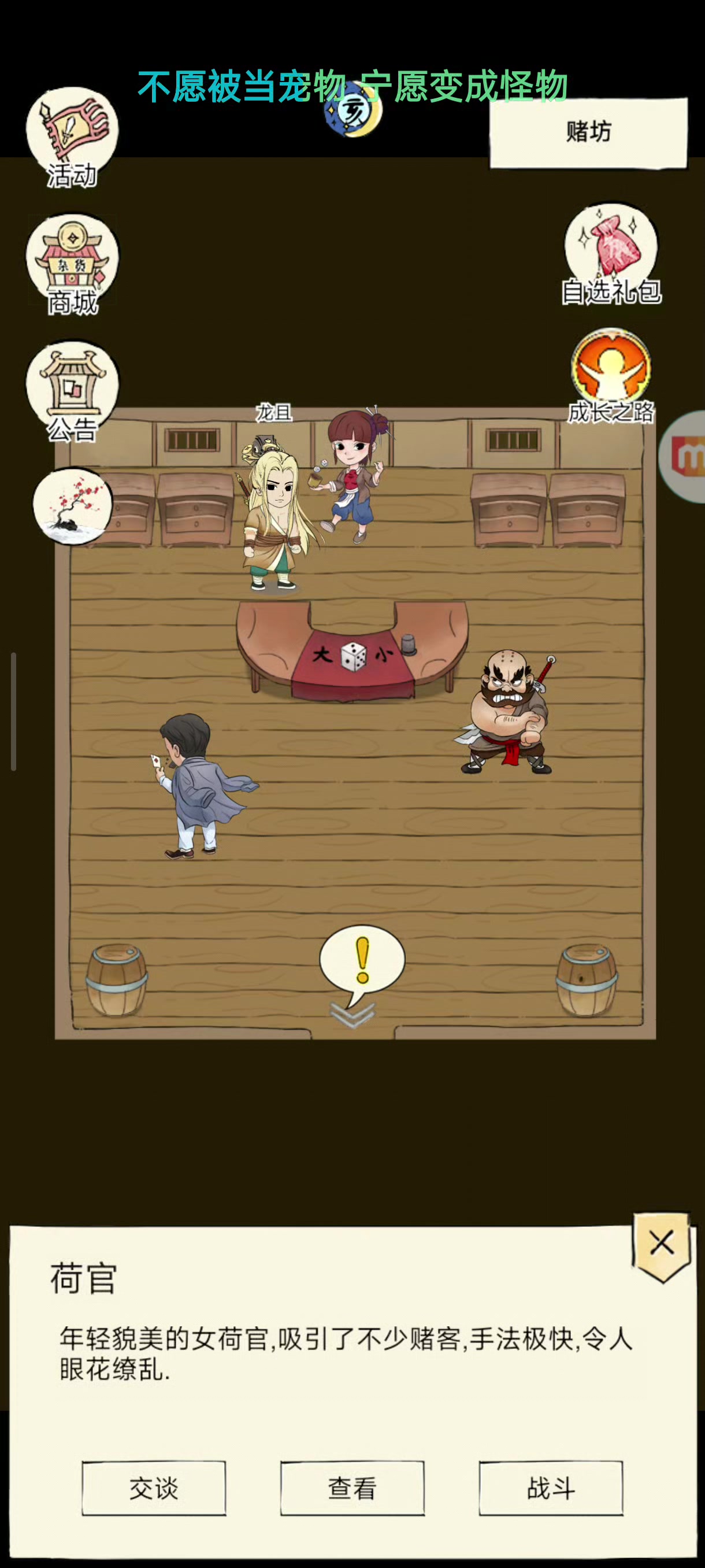View the 公告 announcements
705x1568 pixels.
(72, 390)
